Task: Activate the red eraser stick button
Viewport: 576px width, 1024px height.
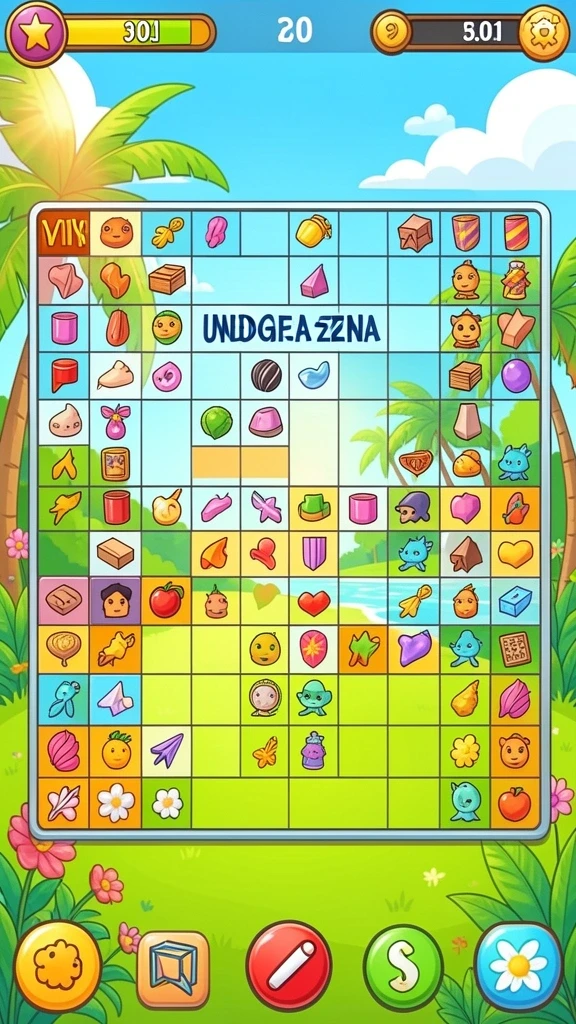Action: 289,965
